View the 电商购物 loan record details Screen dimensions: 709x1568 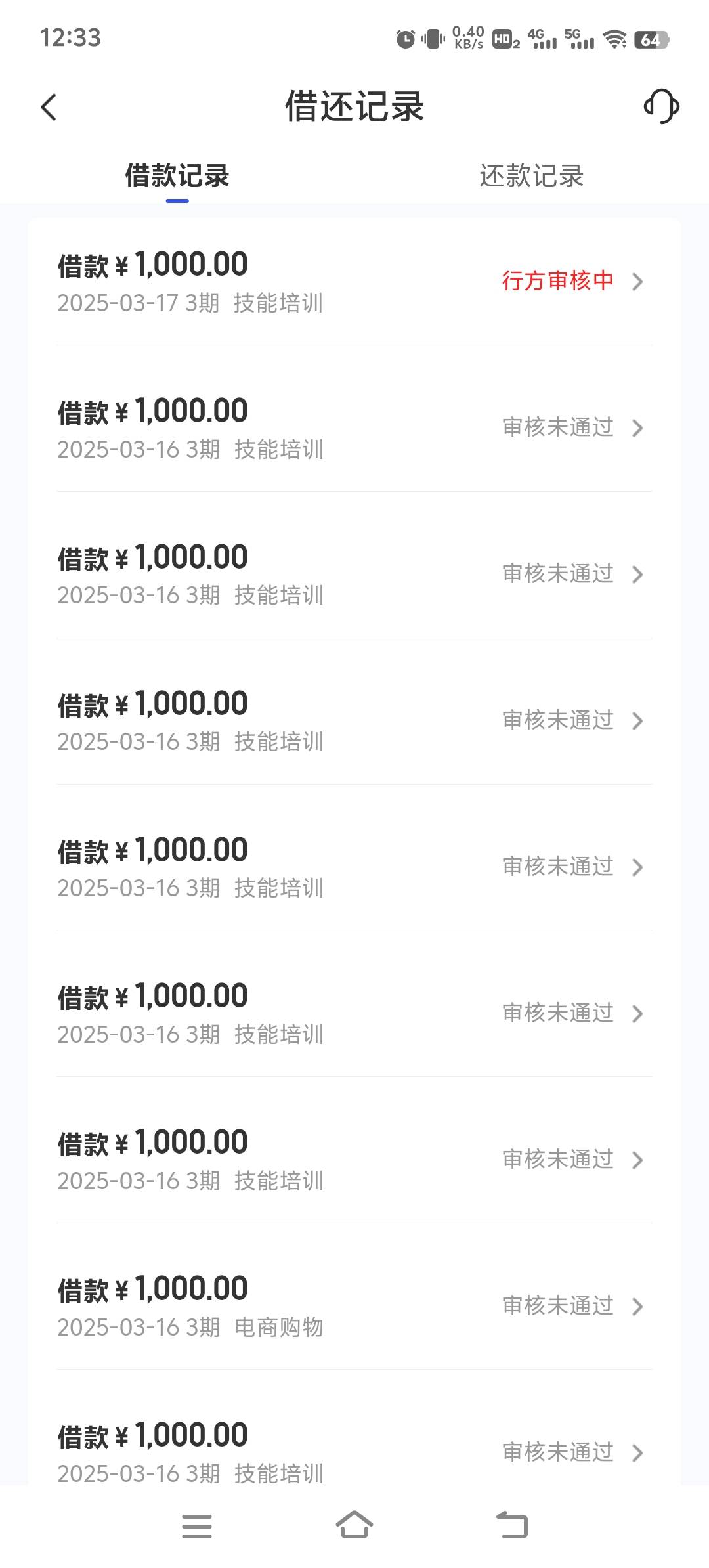pos(354,1306)
